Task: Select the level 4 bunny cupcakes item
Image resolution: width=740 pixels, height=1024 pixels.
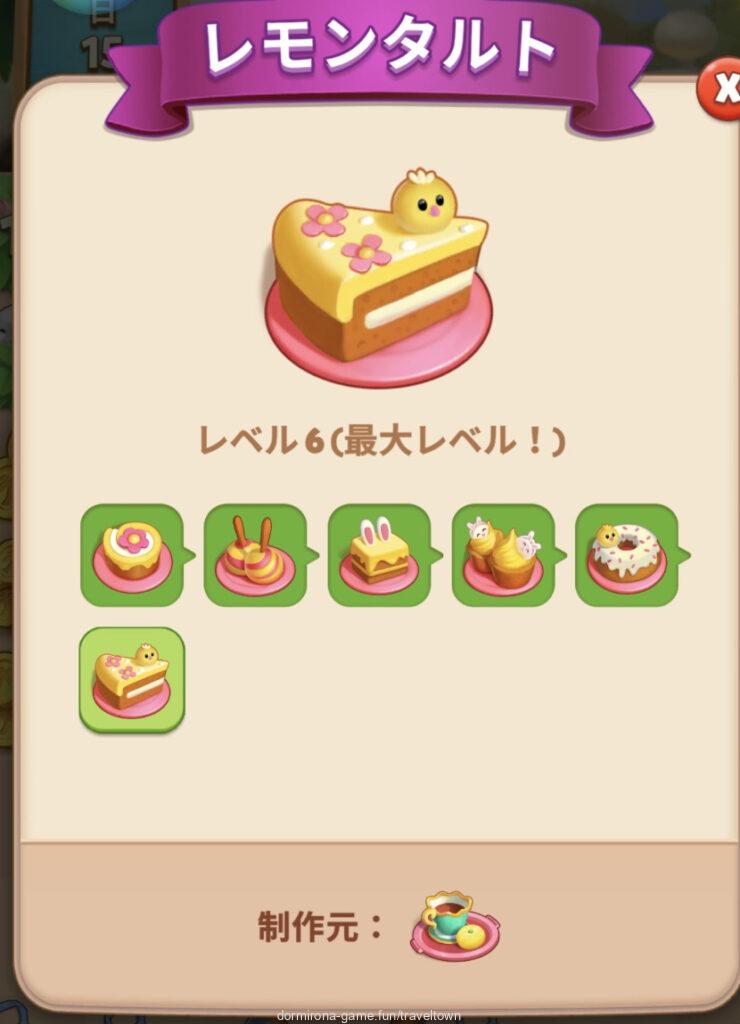Action: point(503,555)
